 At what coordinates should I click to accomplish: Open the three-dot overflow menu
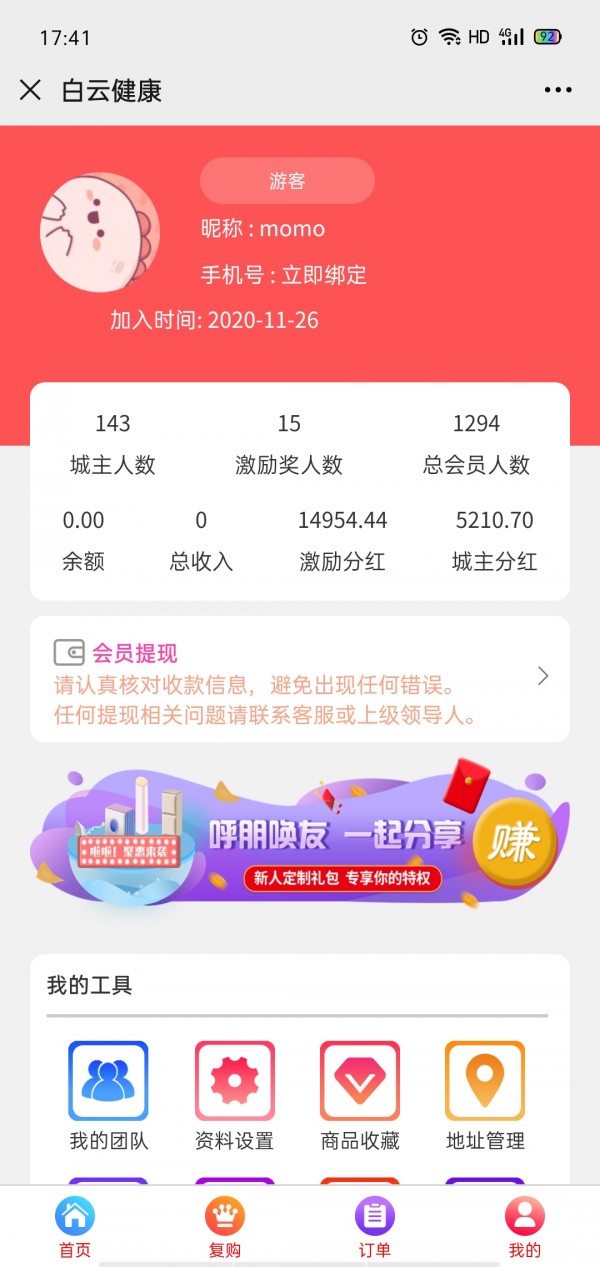point(558,90)
